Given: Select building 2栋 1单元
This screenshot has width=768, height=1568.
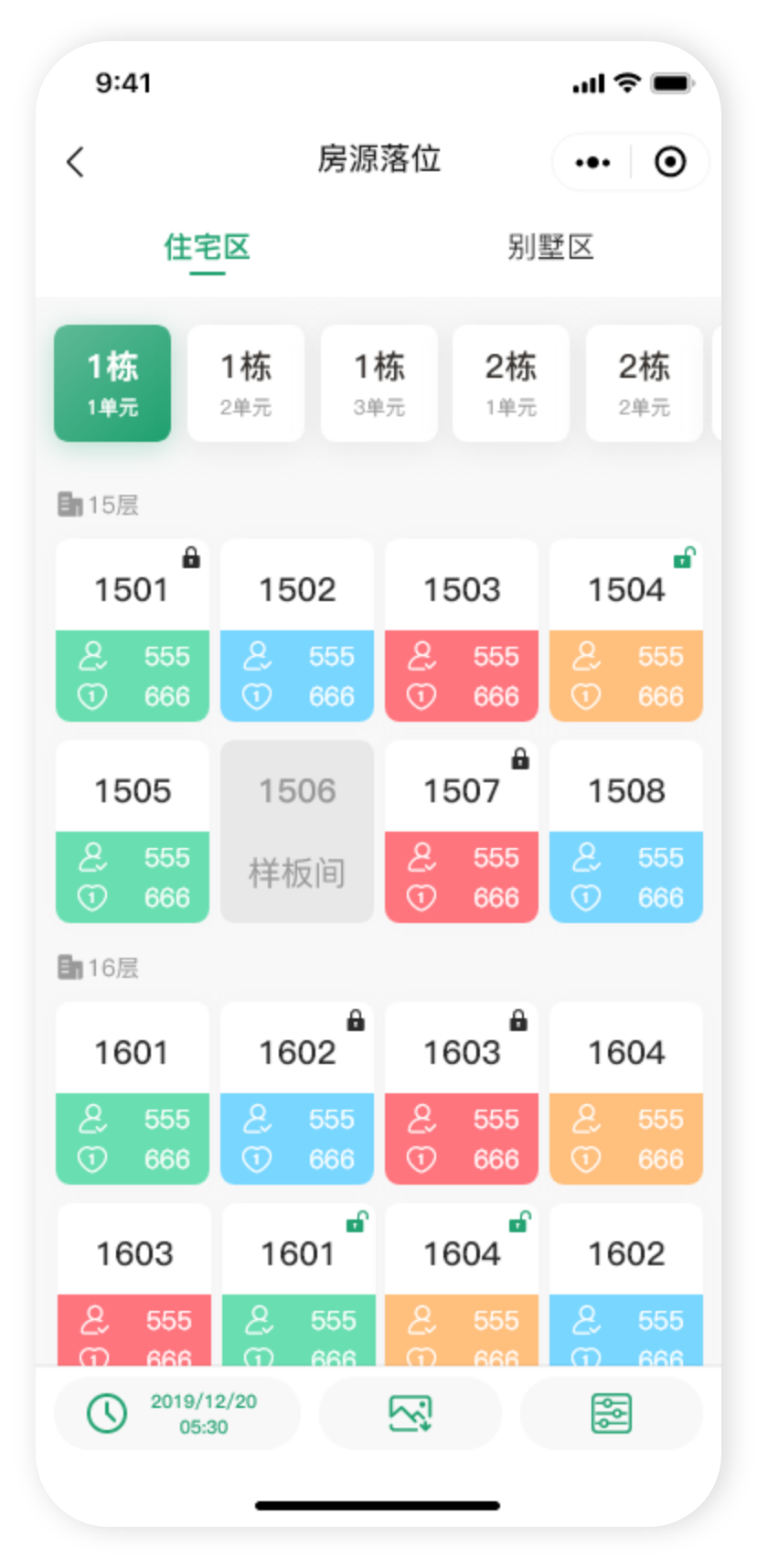Looking at the screenshot, I should click(x=511, y=383).
